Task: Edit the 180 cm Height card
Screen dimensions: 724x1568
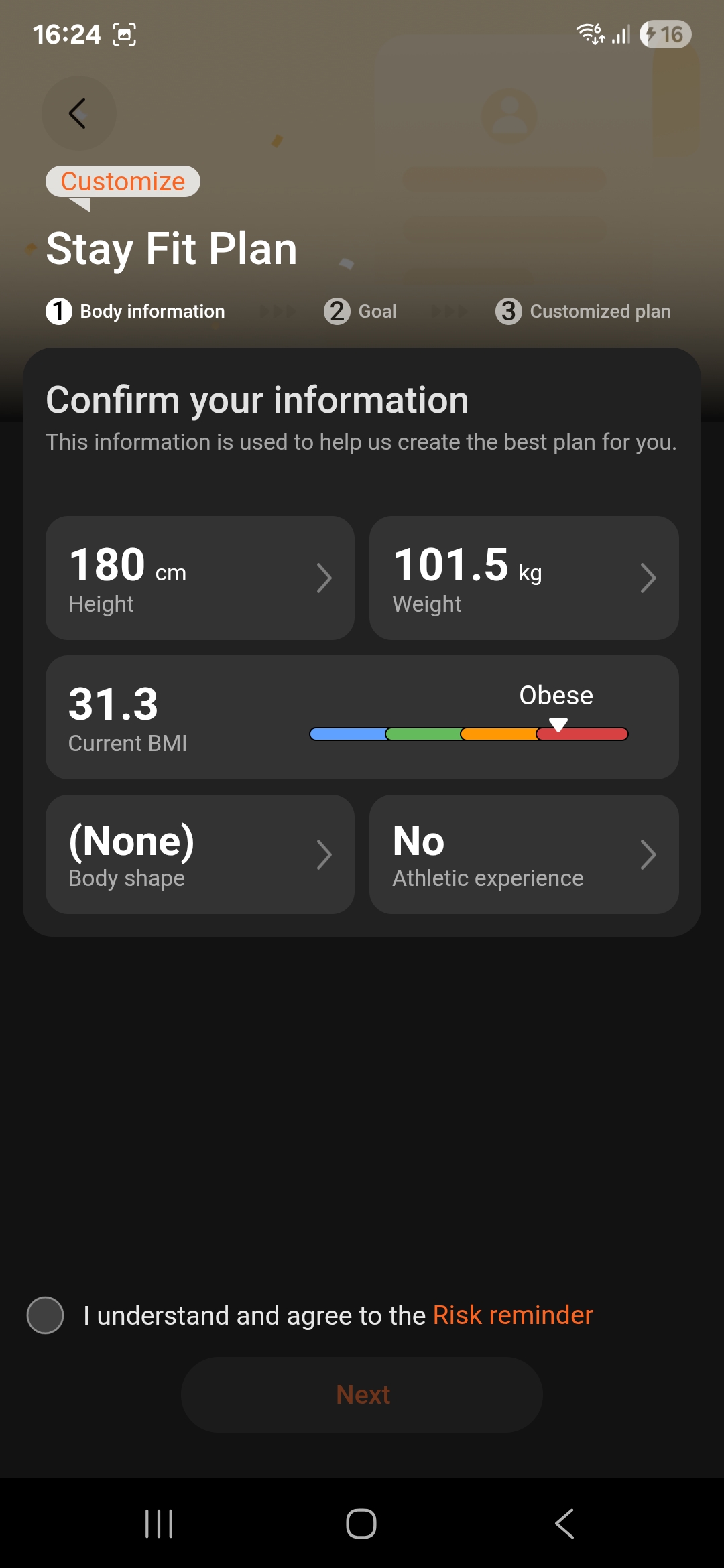Action: [200, 578]
